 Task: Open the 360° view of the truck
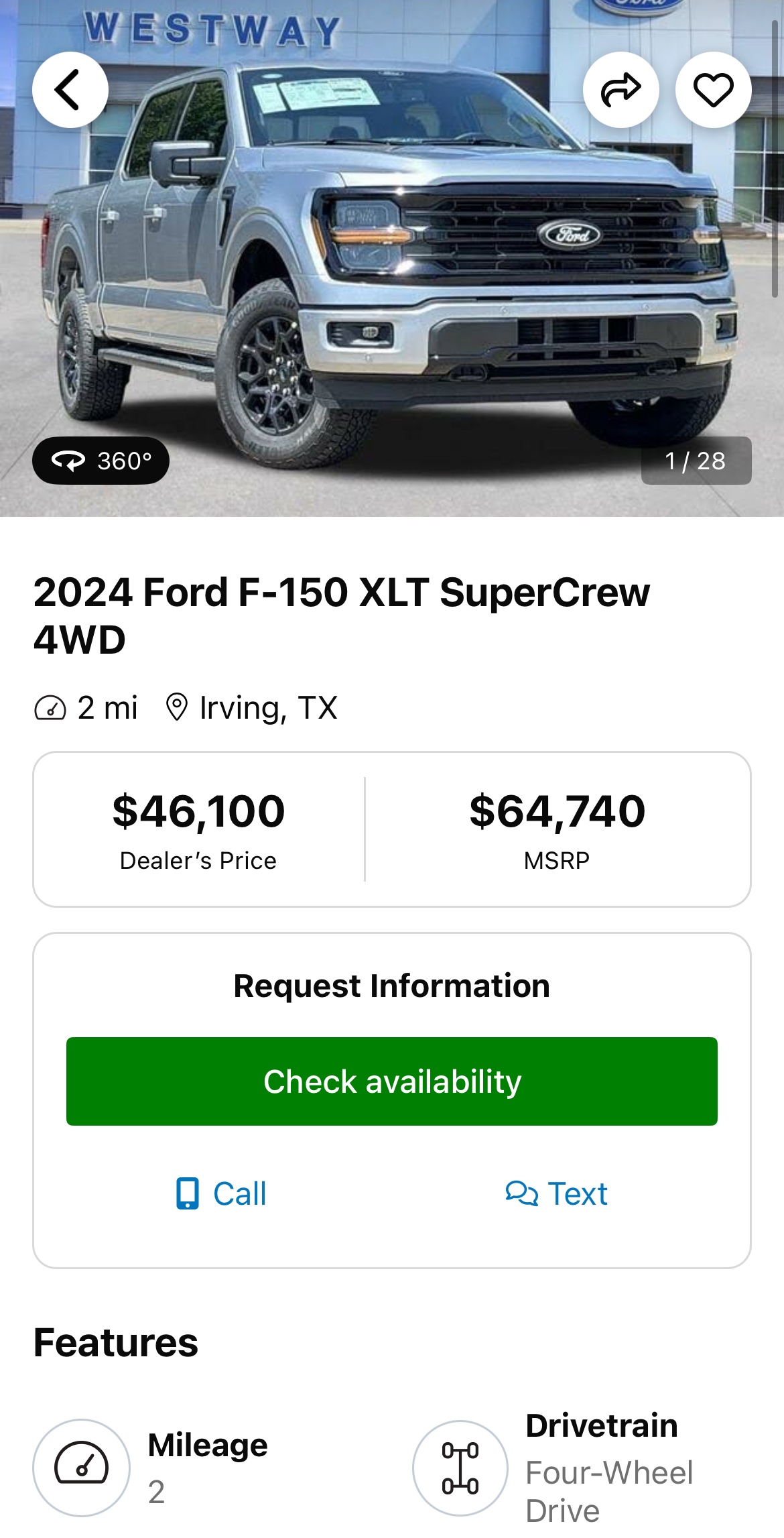[101, 461]
